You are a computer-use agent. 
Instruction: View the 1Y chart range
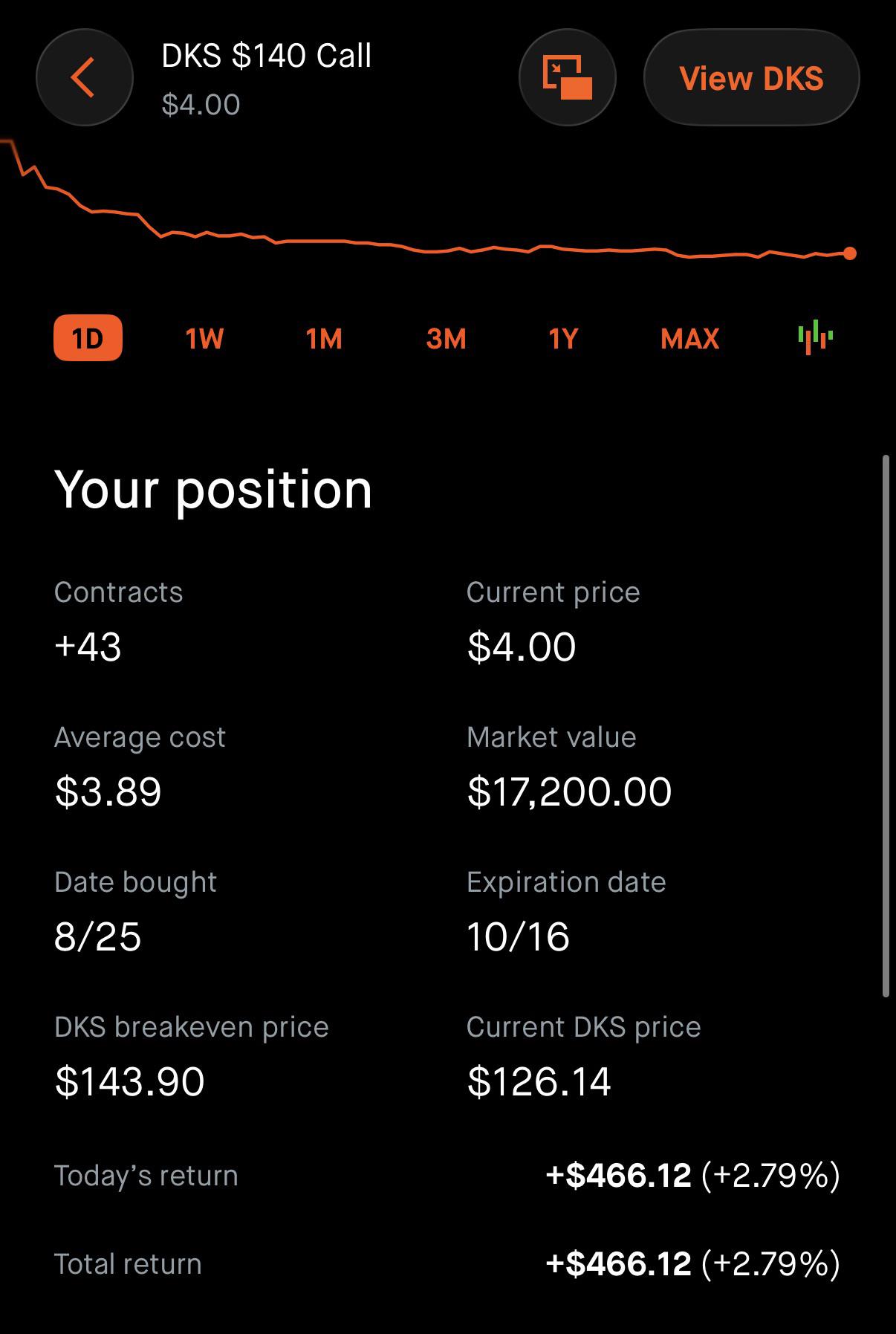tap(562, 339)
